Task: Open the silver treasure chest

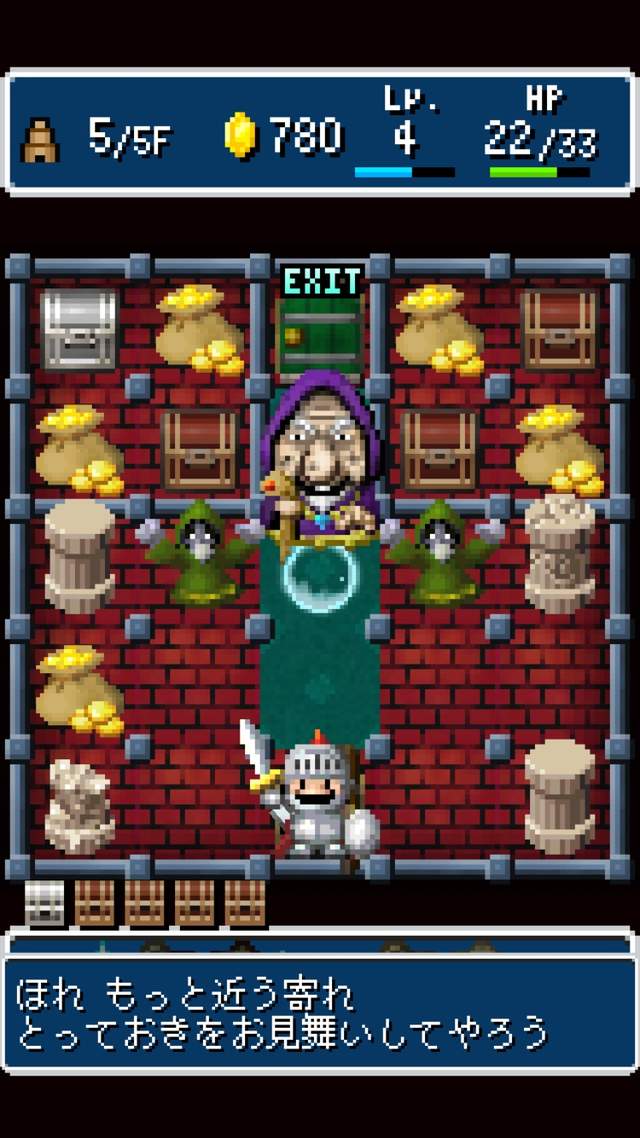Action: click(79, 330)
